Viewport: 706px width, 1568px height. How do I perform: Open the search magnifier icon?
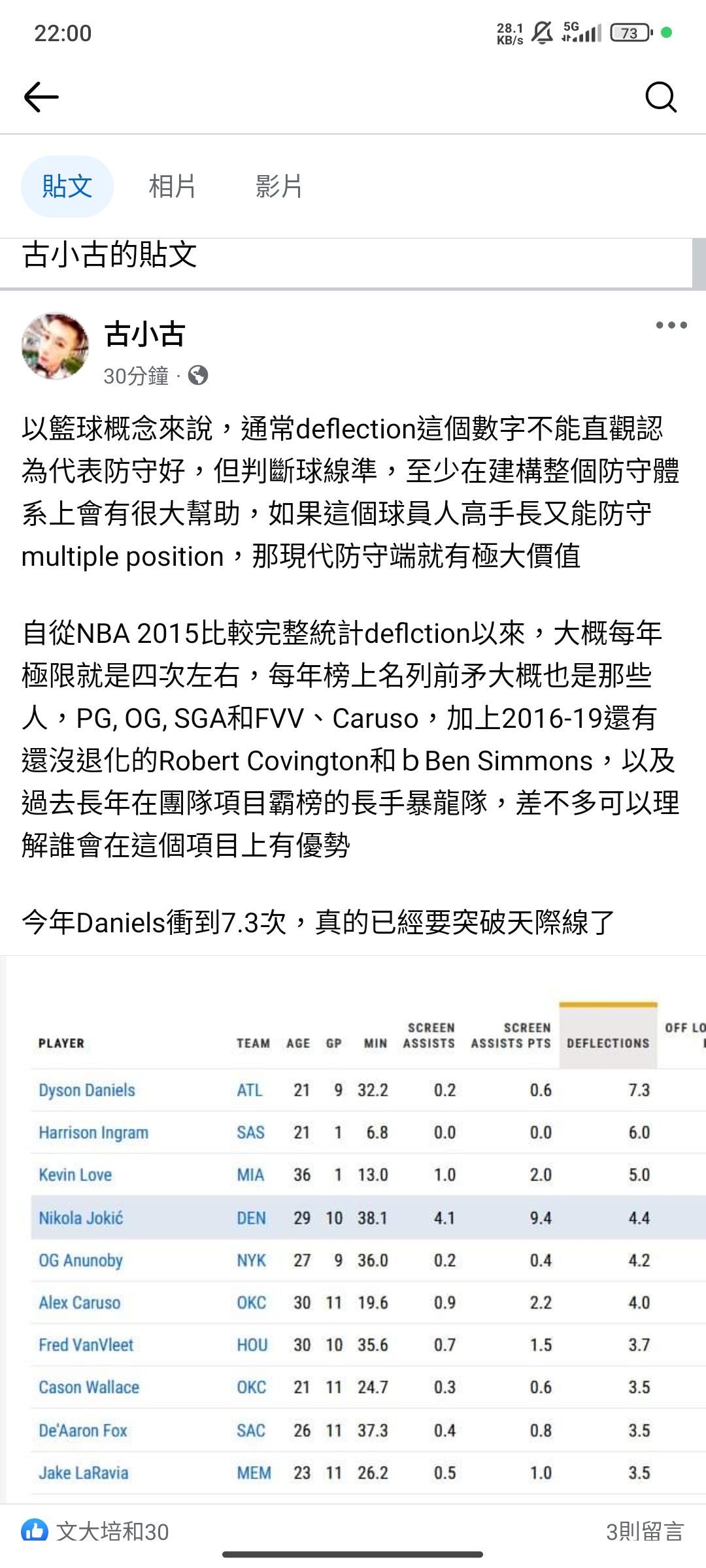tap(660, 97)
